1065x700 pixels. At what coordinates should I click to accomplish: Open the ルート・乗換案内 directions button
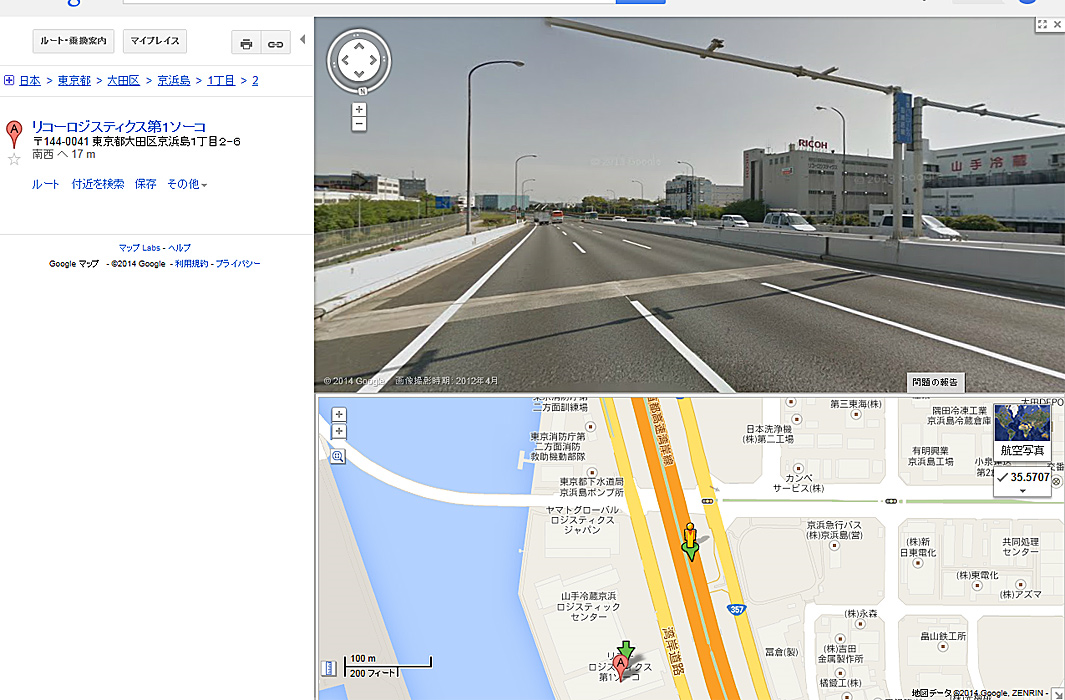(74, 41)
